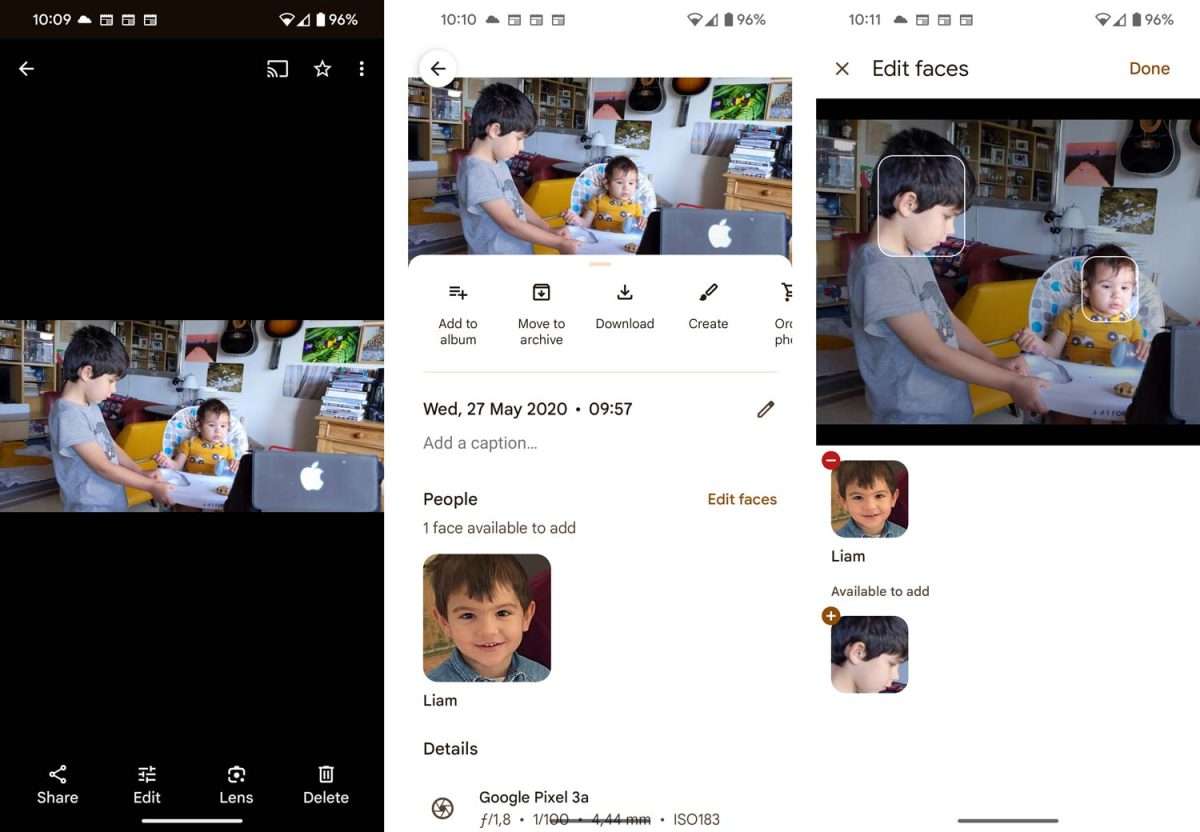Move the photo to archive
Screen dimensions: 1200x832
click(541, 313)
